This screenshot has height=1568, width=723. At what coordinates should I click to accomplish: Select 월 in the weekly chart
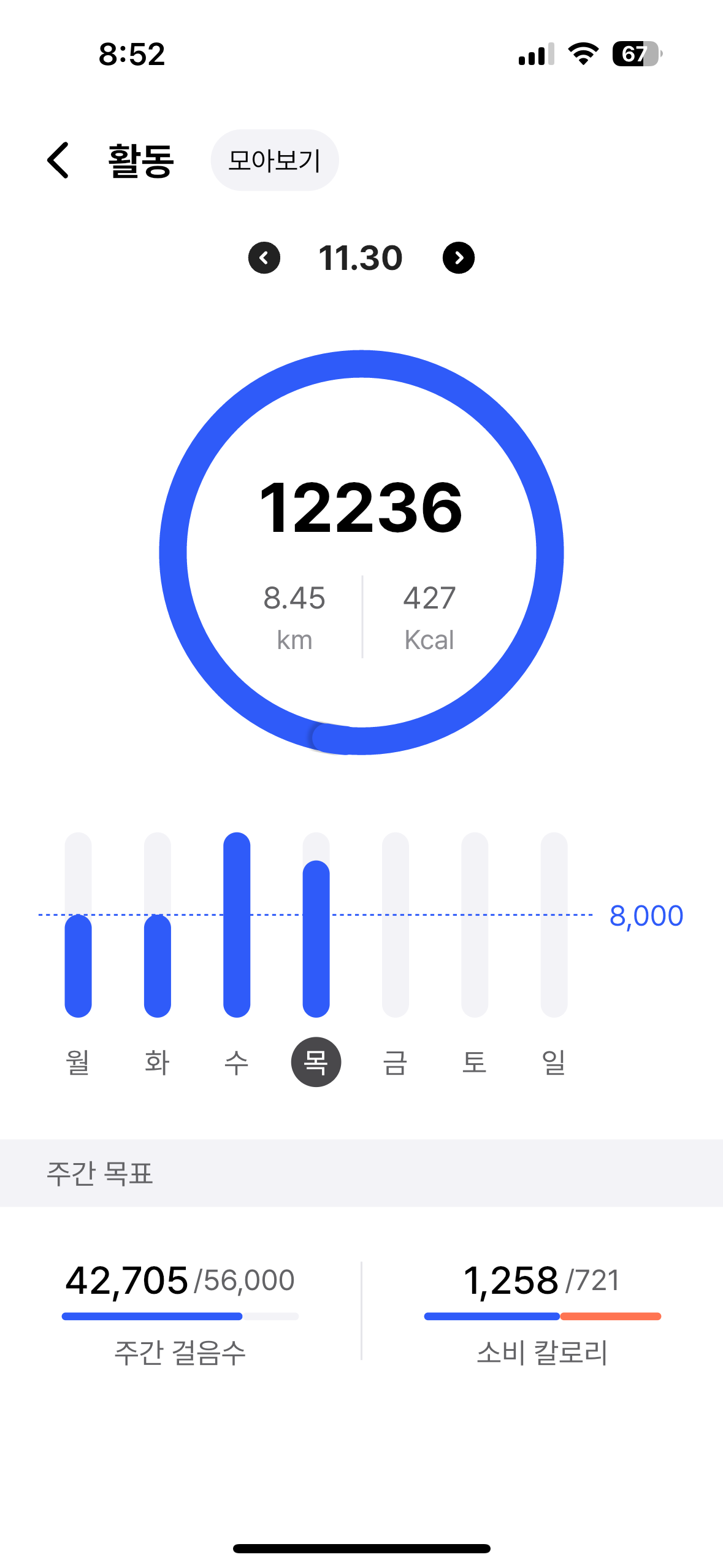coord(78,1062)
